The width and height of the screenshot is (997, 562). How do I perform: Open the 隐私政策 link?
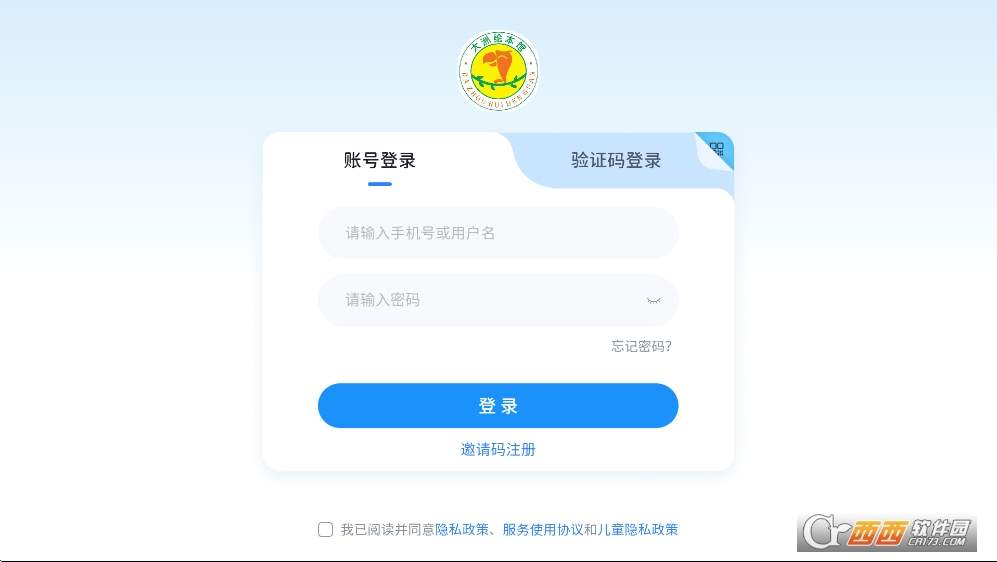tap(461, 530)
